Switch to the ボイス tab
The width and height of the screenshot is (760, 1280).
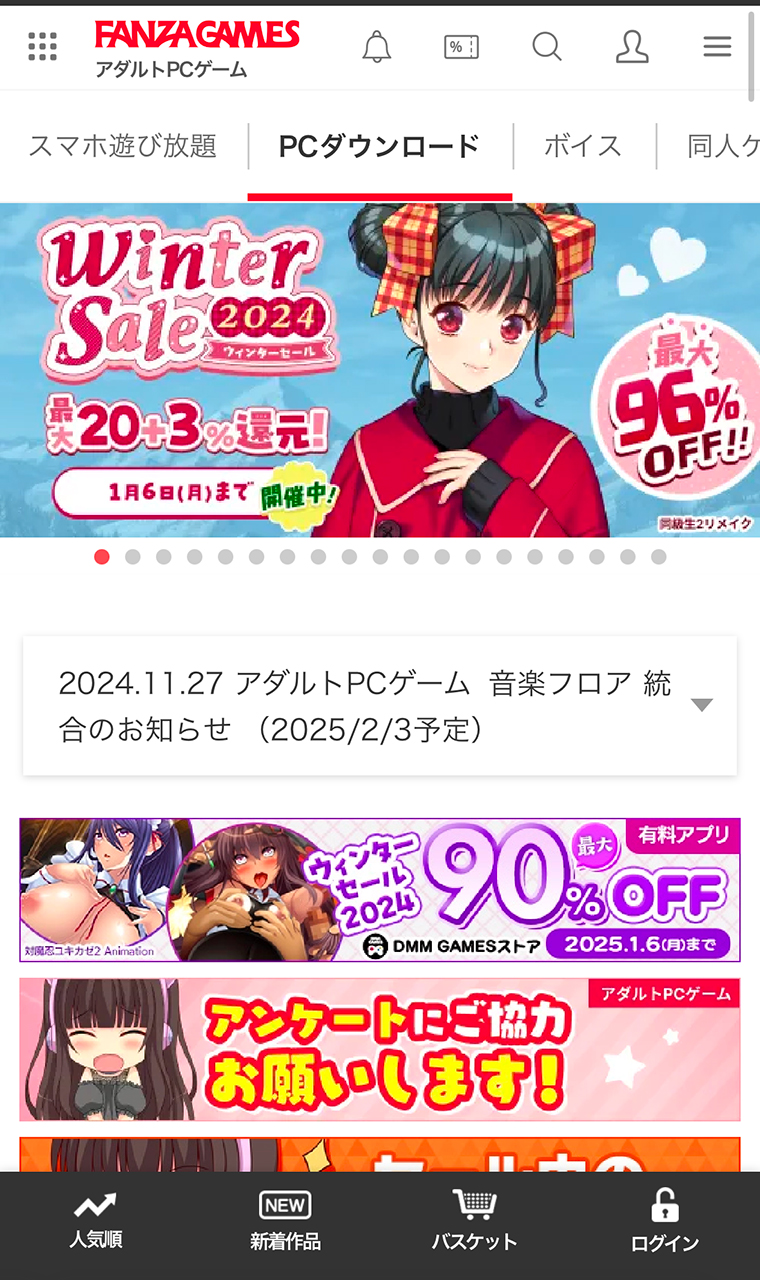tap(583, 146)
